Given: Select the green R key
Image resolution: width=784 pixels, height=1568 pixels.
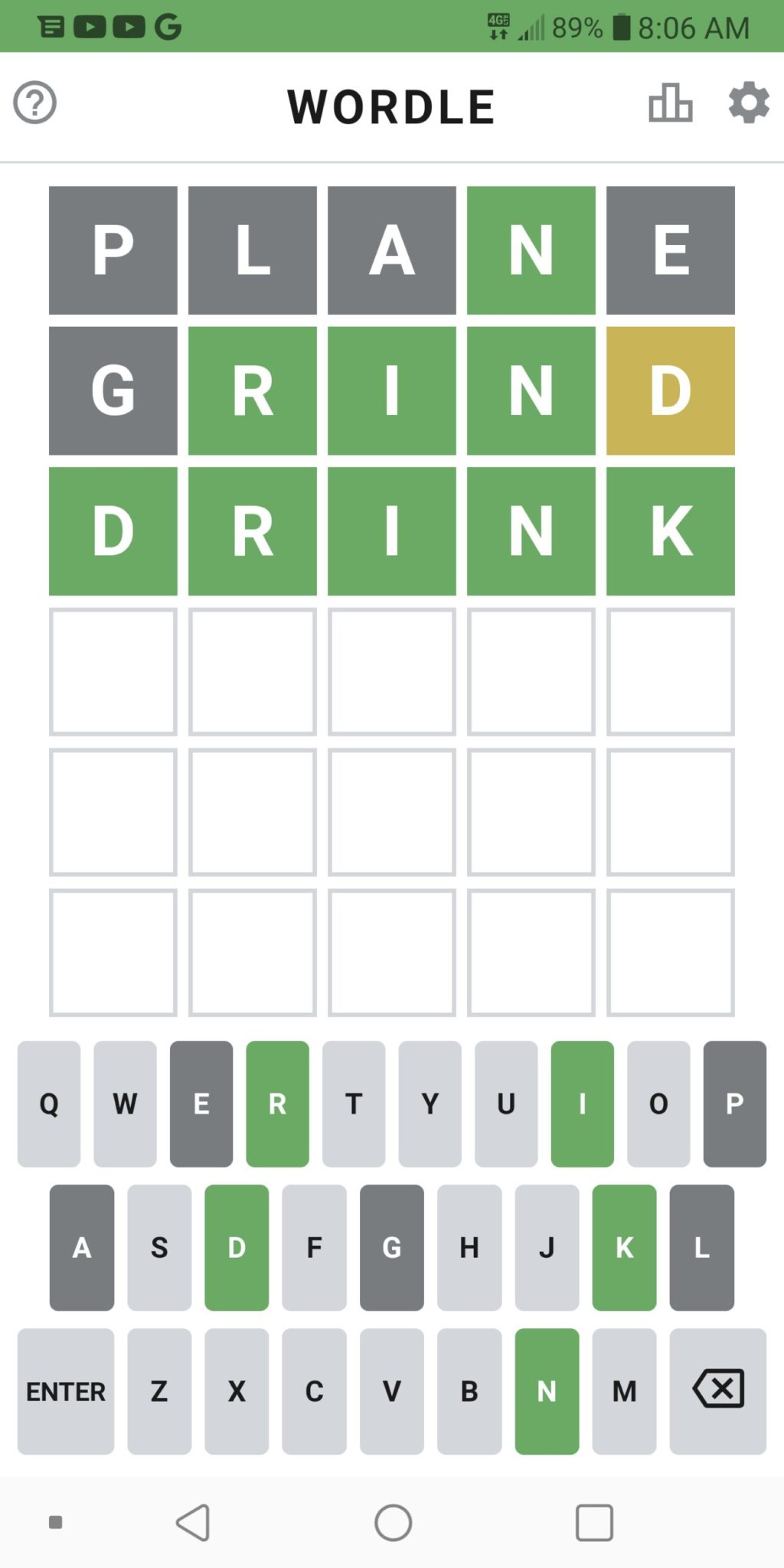Looking at the screenshot, I should pyautogui.click(x=277, y=1104).
